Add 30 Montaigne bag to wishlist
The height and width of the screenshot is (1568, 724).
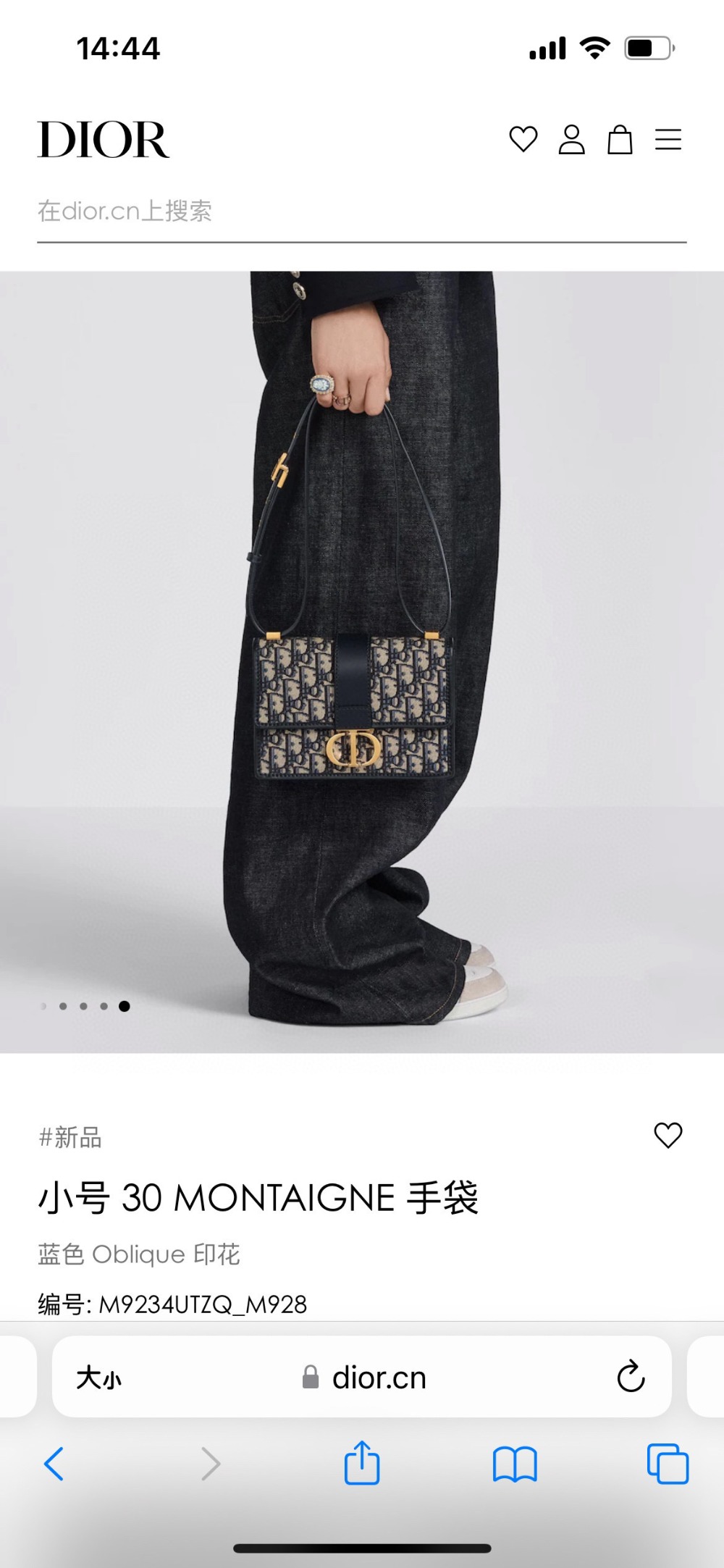click(x=668, y=1136)
